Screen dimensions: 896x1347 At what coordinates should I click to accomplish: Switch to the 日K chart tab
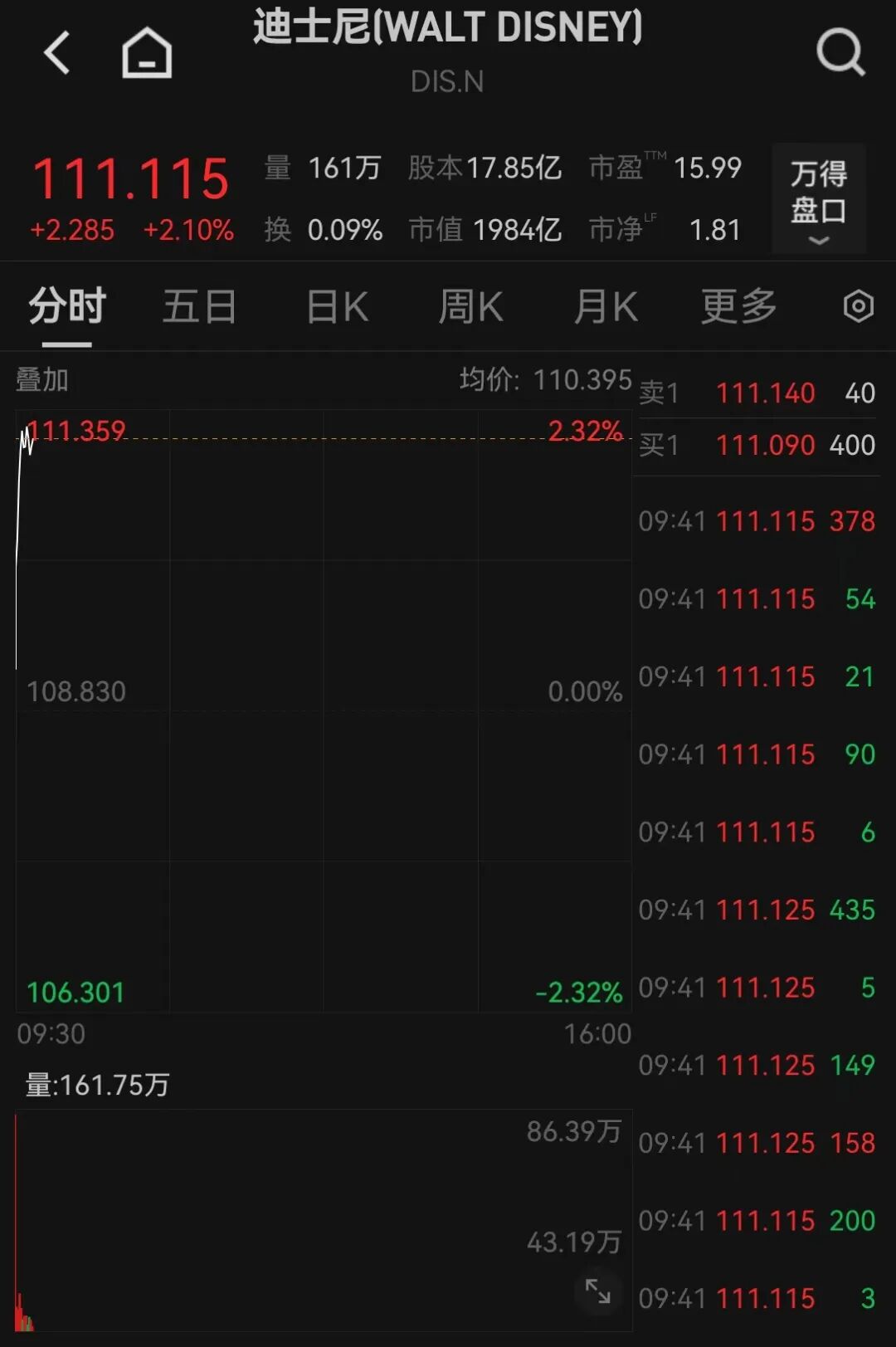[x=337, y=307]
